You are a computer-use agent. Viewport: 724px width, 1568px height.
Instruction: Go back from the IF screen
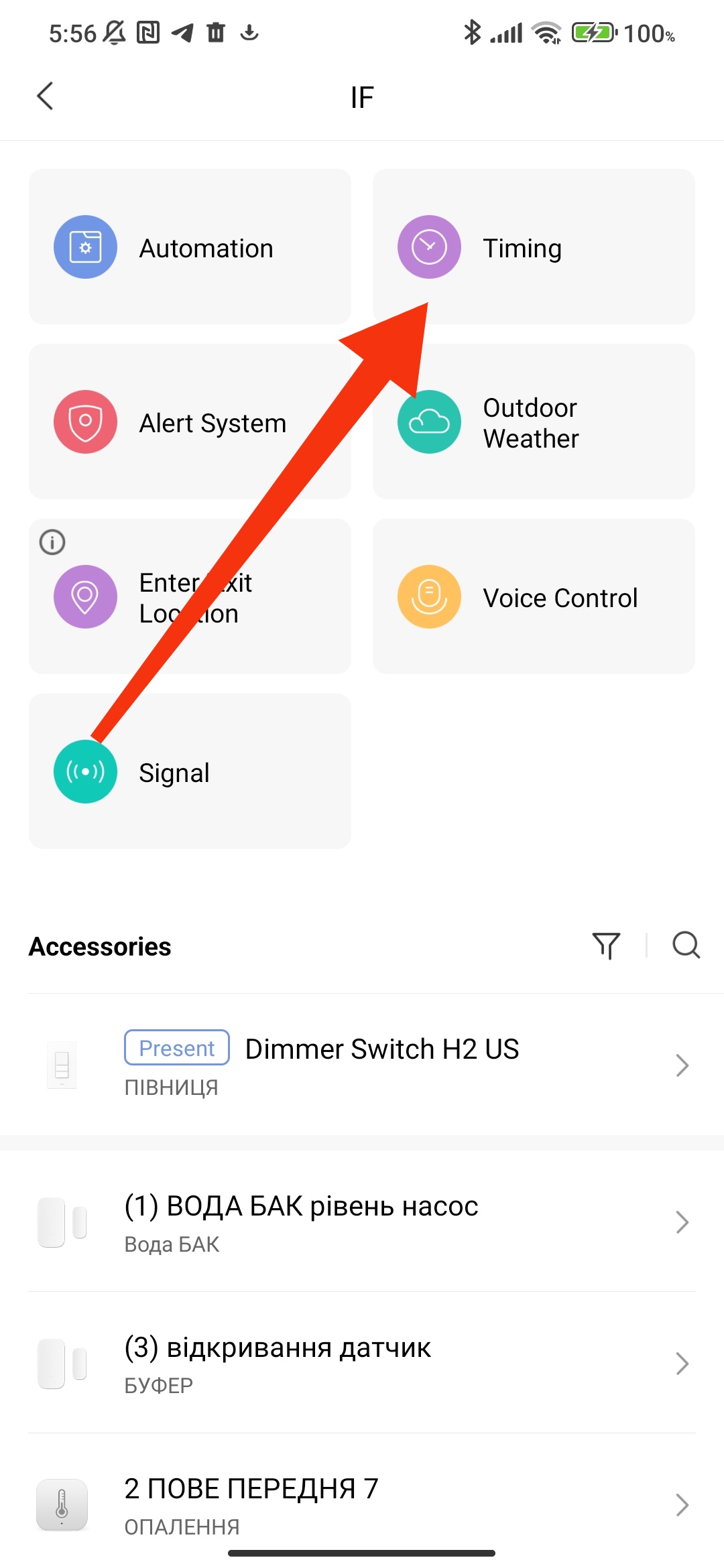click(45, 96)
